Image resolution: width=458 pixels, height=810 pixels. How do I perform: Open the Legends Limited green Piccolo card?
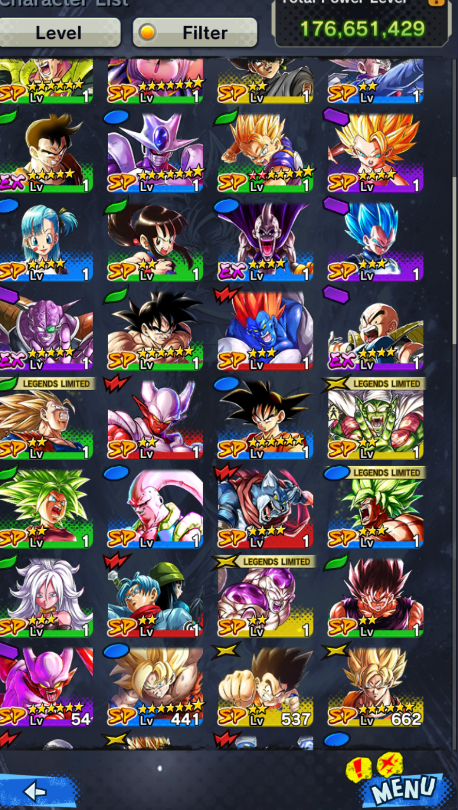point(375,419)
